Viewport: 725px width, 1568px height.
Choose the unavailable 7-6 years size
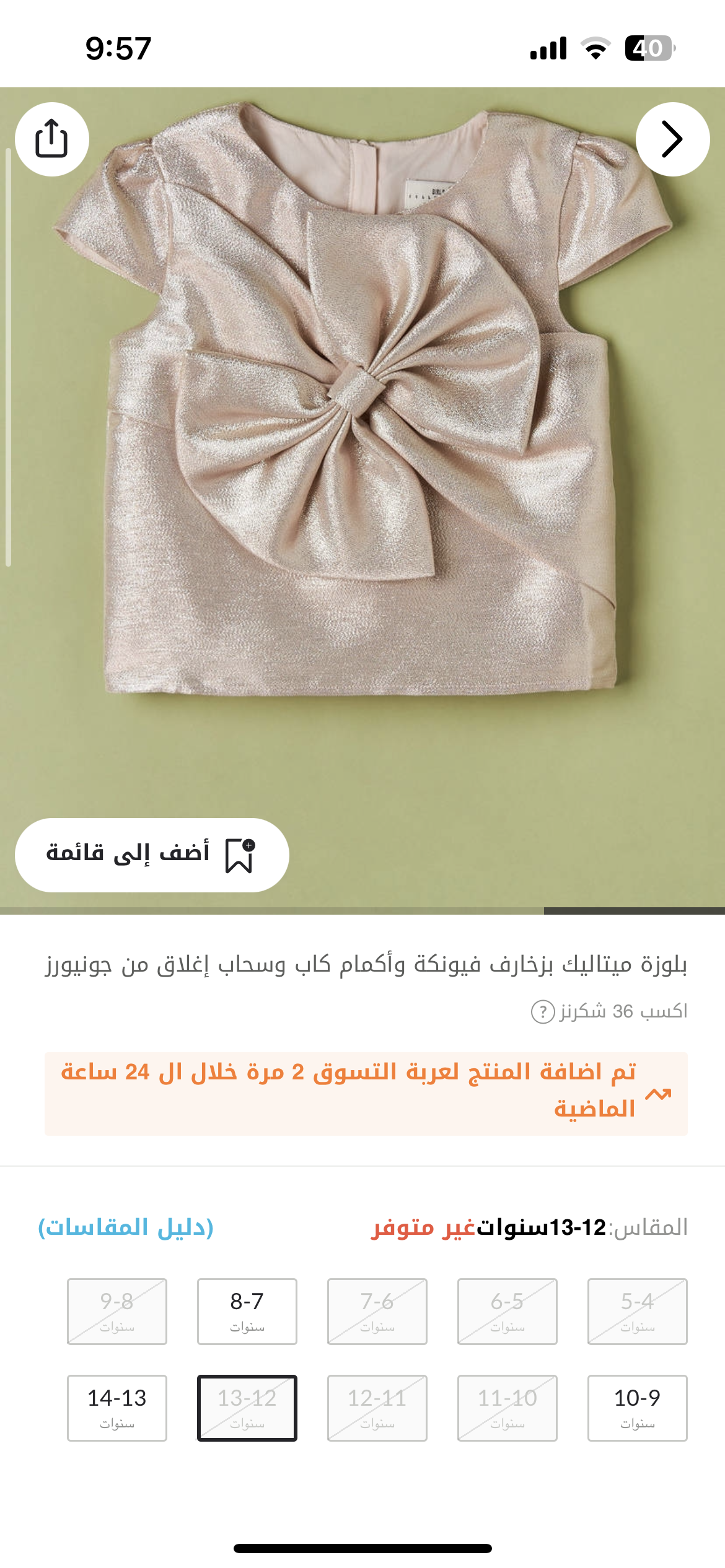[x=377, y=1311]
